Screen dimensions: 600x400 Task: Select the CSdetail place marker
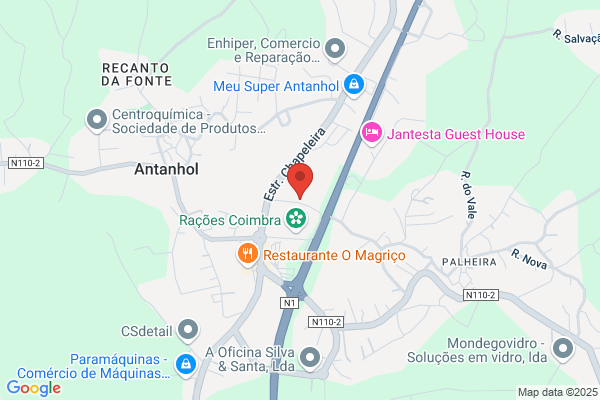click(x=187, y=331)
